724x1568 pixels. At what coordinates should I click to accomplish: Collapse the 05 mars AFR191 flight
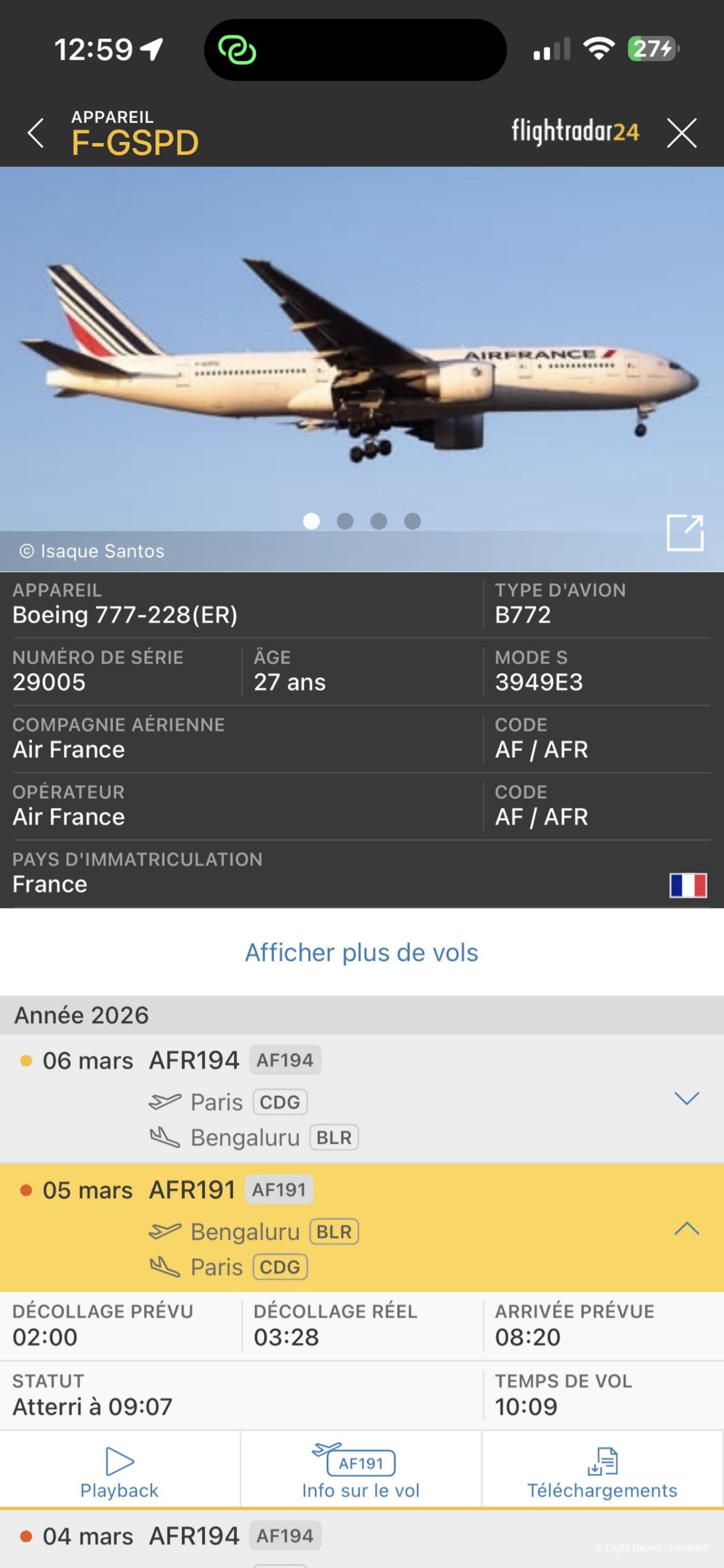(x=686, y=1228)
